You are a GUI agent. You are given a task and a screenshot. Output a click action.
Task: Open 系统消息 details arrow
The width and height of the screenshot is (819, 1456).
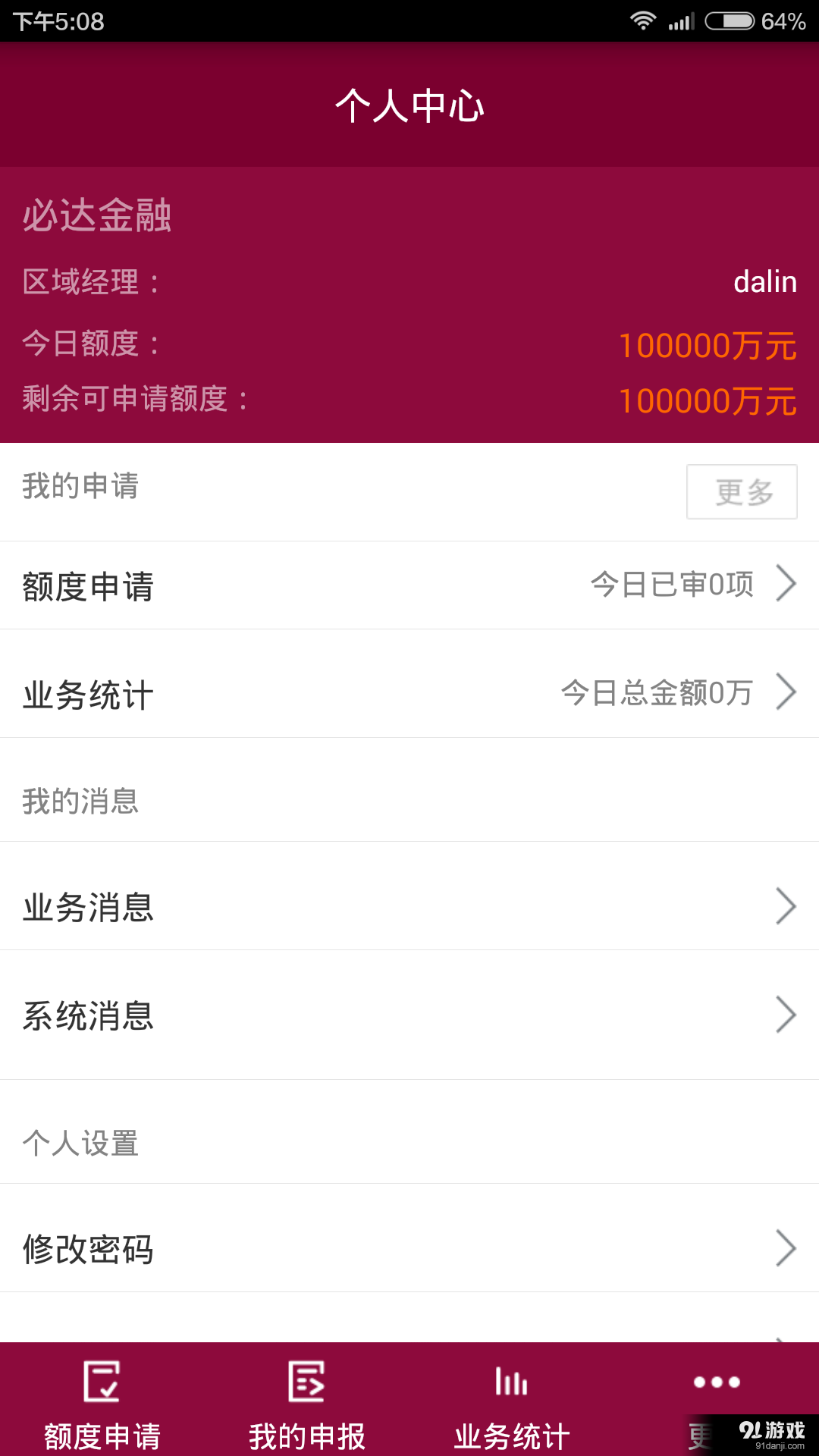(786, 1015)
